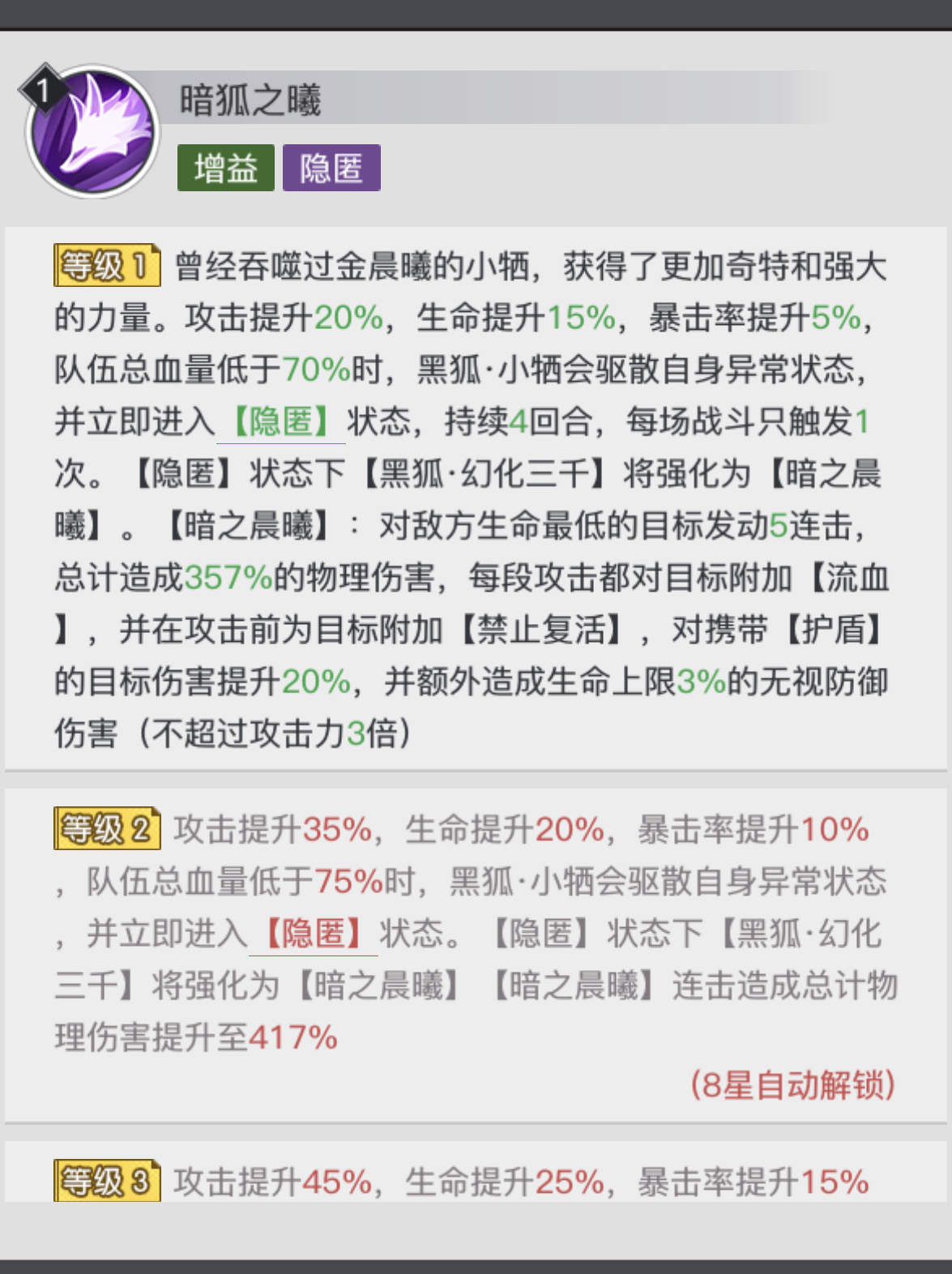The image size is (952, 1274).
Task: Tap the purple 隐匿 tag
Action: coord(331,168)
